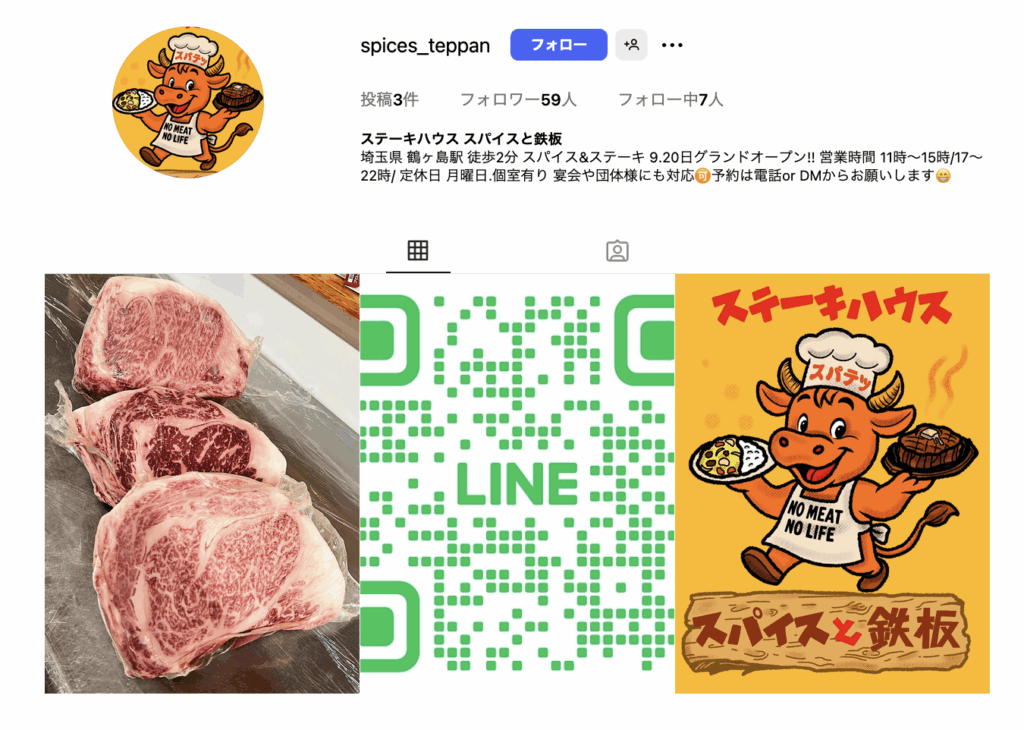Open the ステーキハウス mascot poster post

pos(832,483)
